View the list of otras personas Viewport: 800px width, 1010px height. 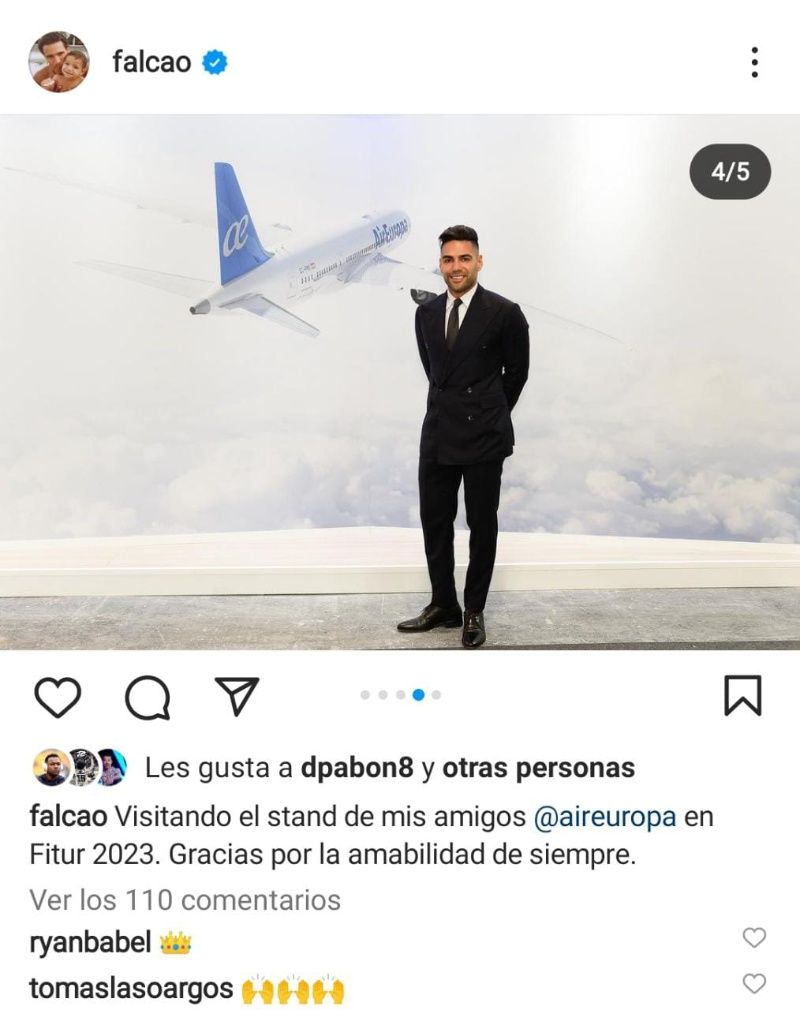[x=538, y=768]
